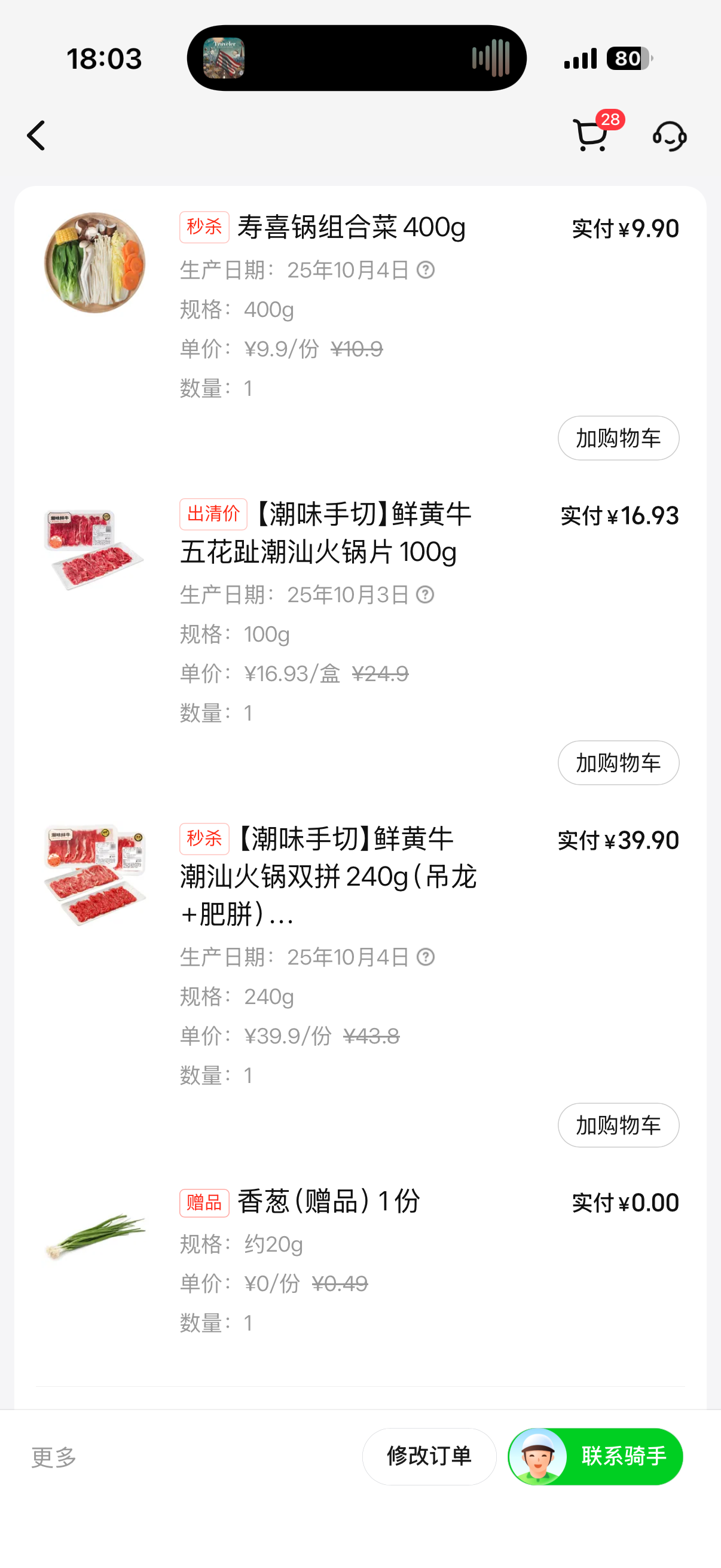Show production date info for 五花趾火锅片
This screenshot has width=721, height=1568.
pyautogui.click(x=425, y=594)
